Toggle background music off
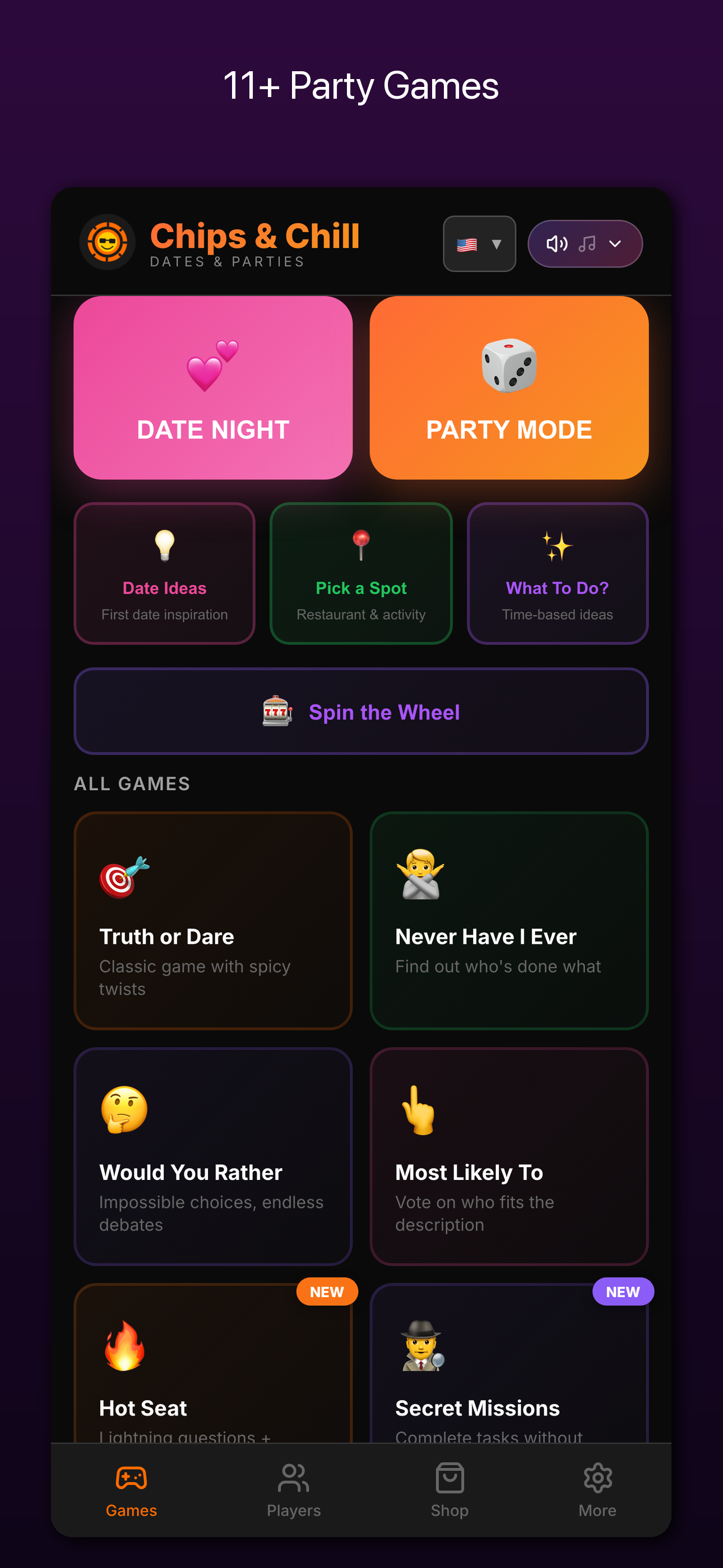Image resolution: width=723 pixels, height=1568 pixels. [x=586, y=243]
